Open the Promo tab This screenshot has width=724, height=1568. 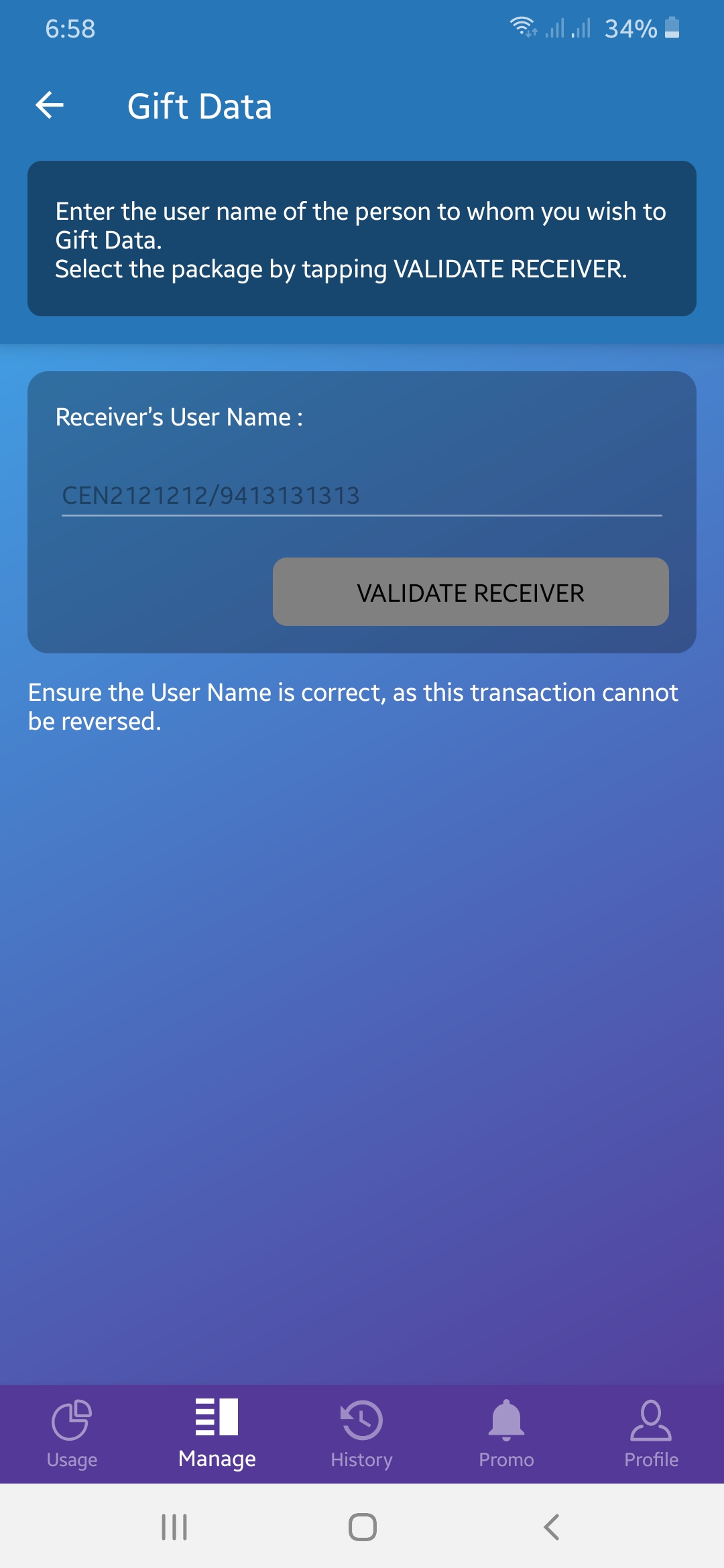click(x=507, y=1434)
